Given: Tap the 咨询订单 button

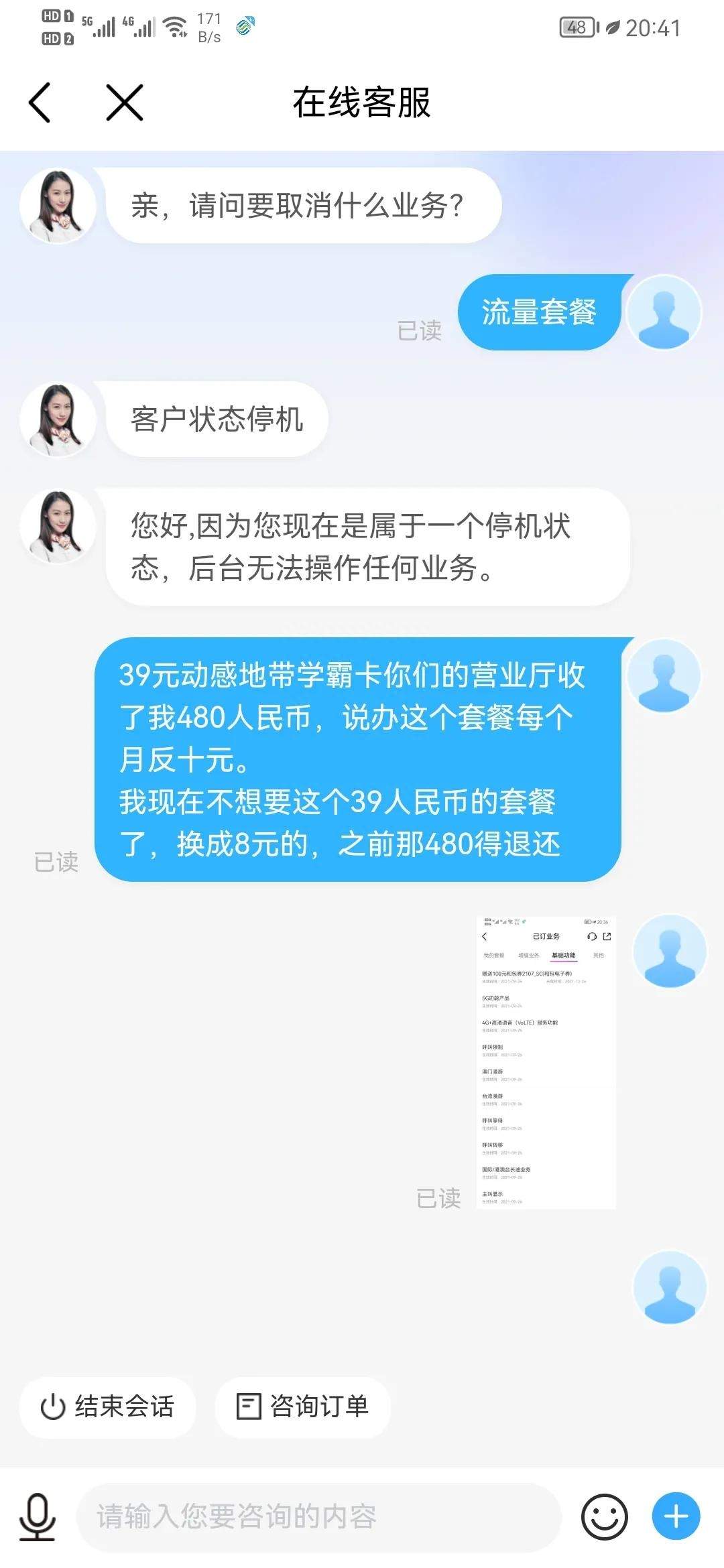Looking at the screenshot, I should 302,1407.
